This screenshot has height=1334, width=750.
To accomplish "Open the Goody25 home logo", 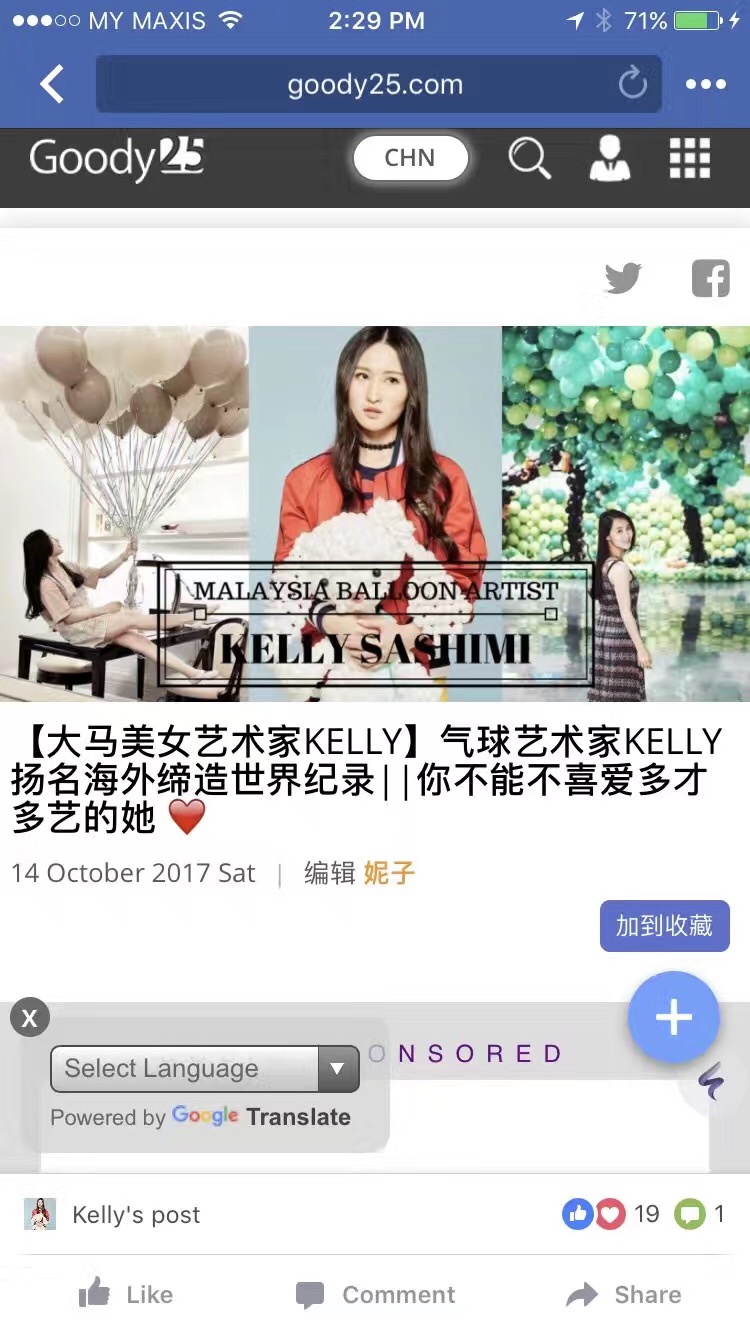I will click(117, 160).
